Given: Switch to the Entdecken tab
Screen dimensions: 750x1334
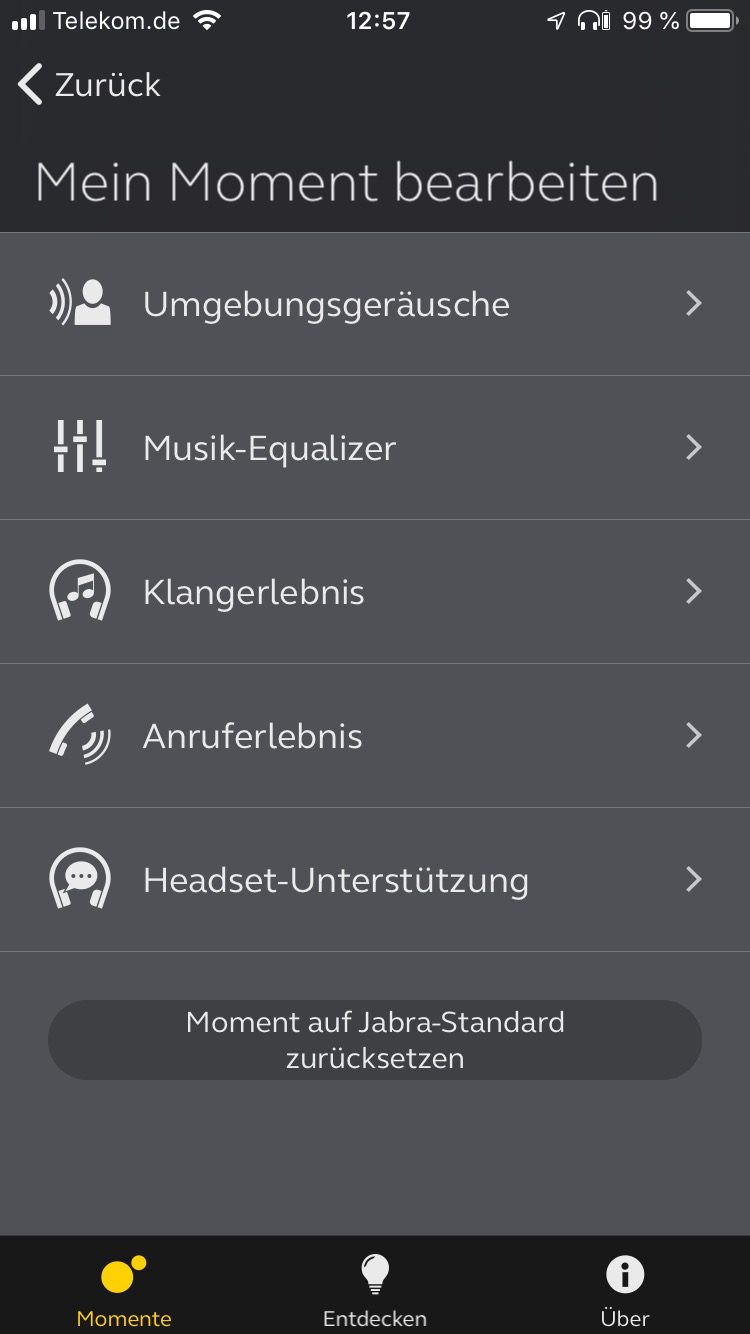Looking at the screenshot, I should point(375,1290).
